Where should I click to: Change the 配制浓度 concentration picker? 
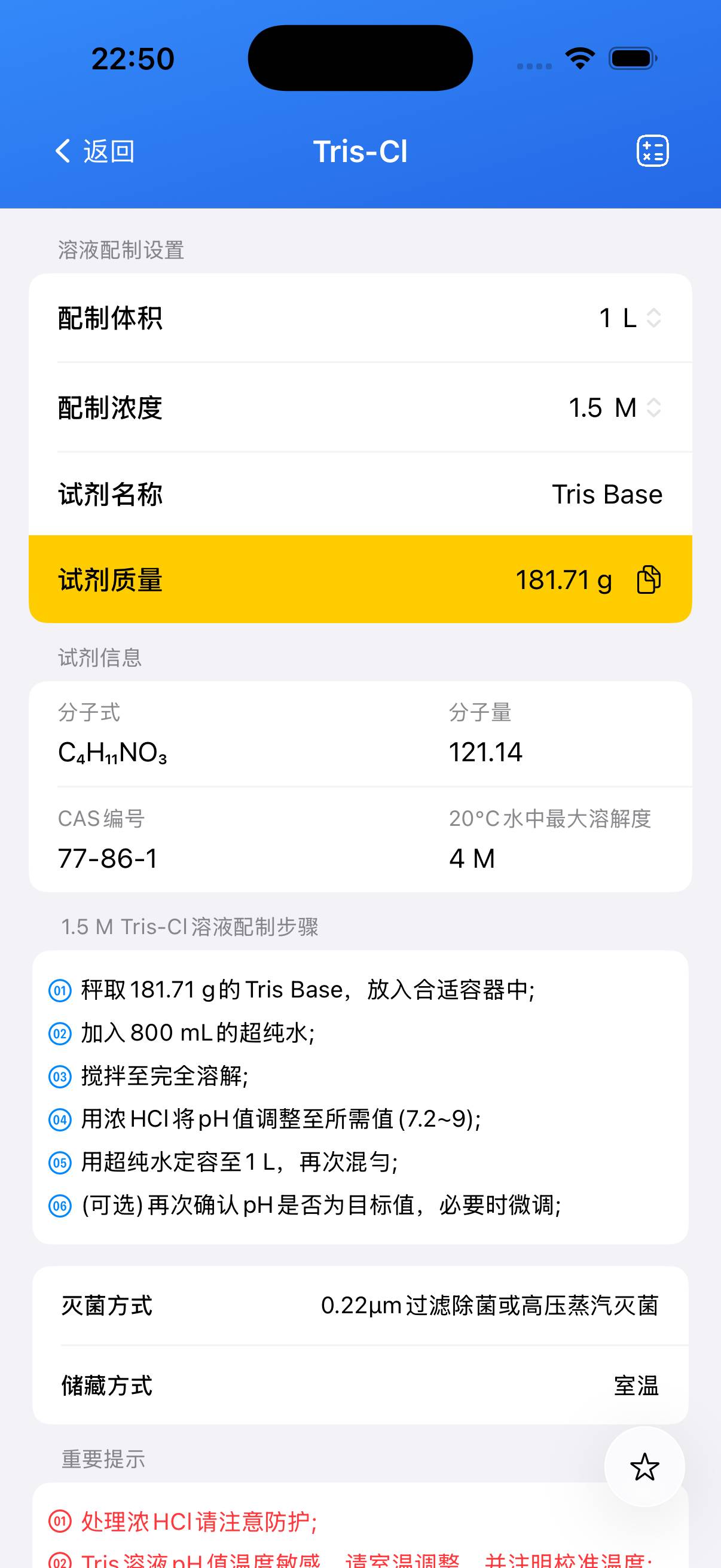[615, 408]
